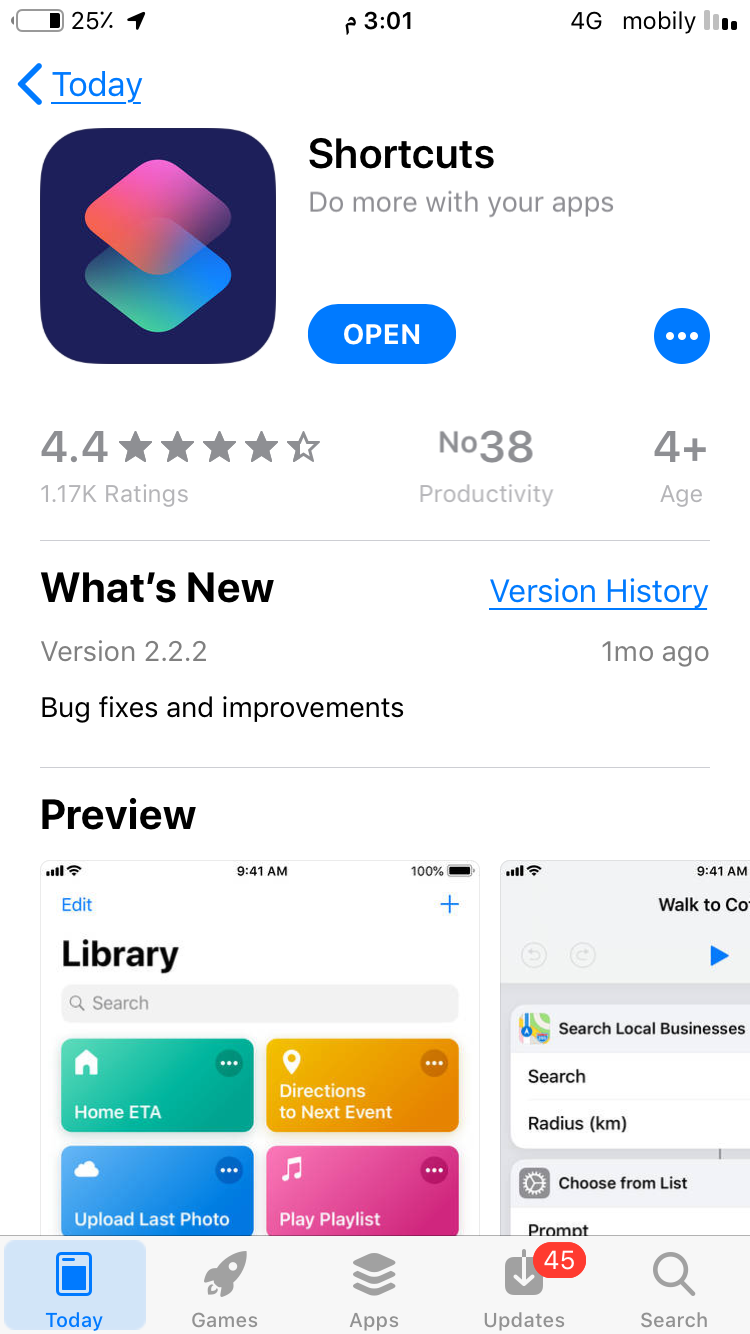Open the Shortcuts app
750x1334 pixels.
click(382, 334)
